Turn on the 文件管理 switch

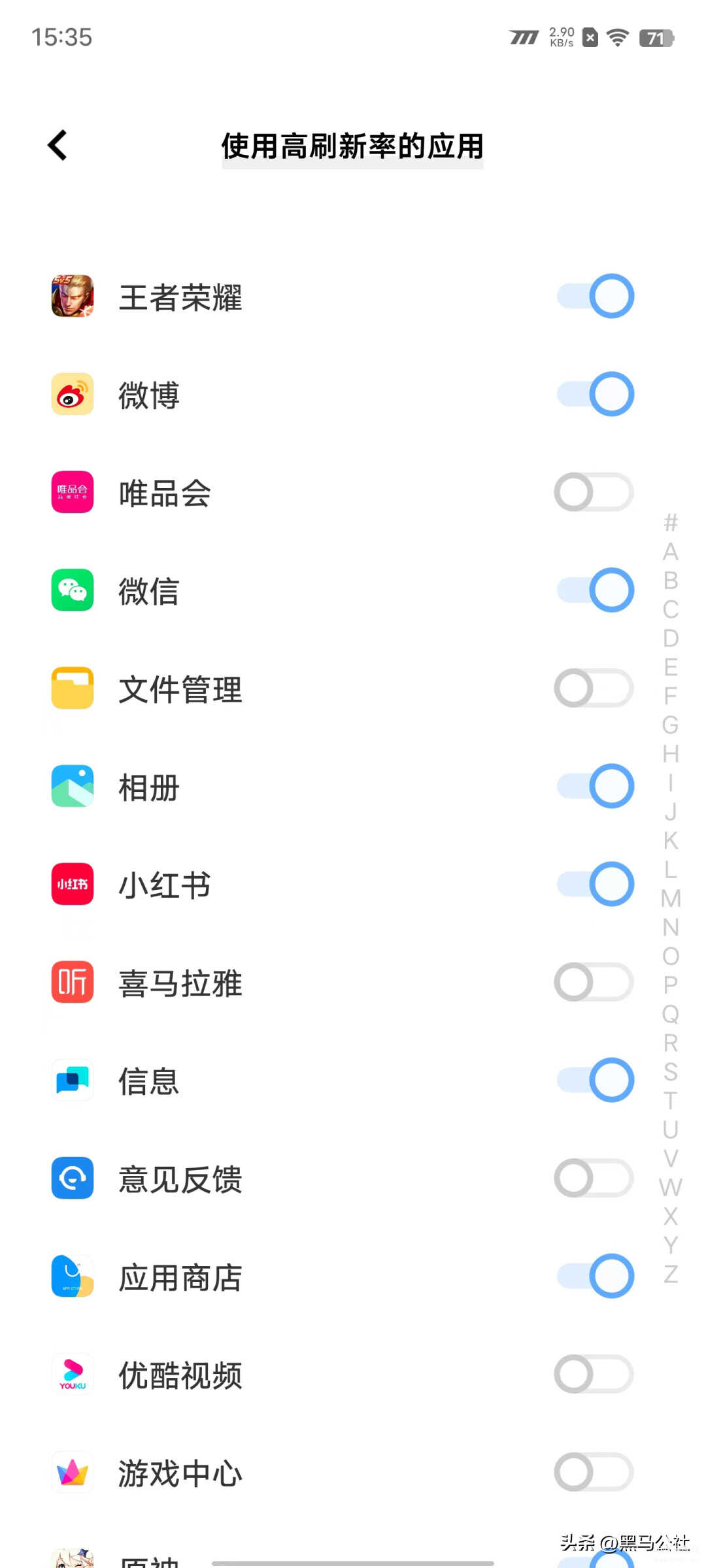[x=594, y=688]
